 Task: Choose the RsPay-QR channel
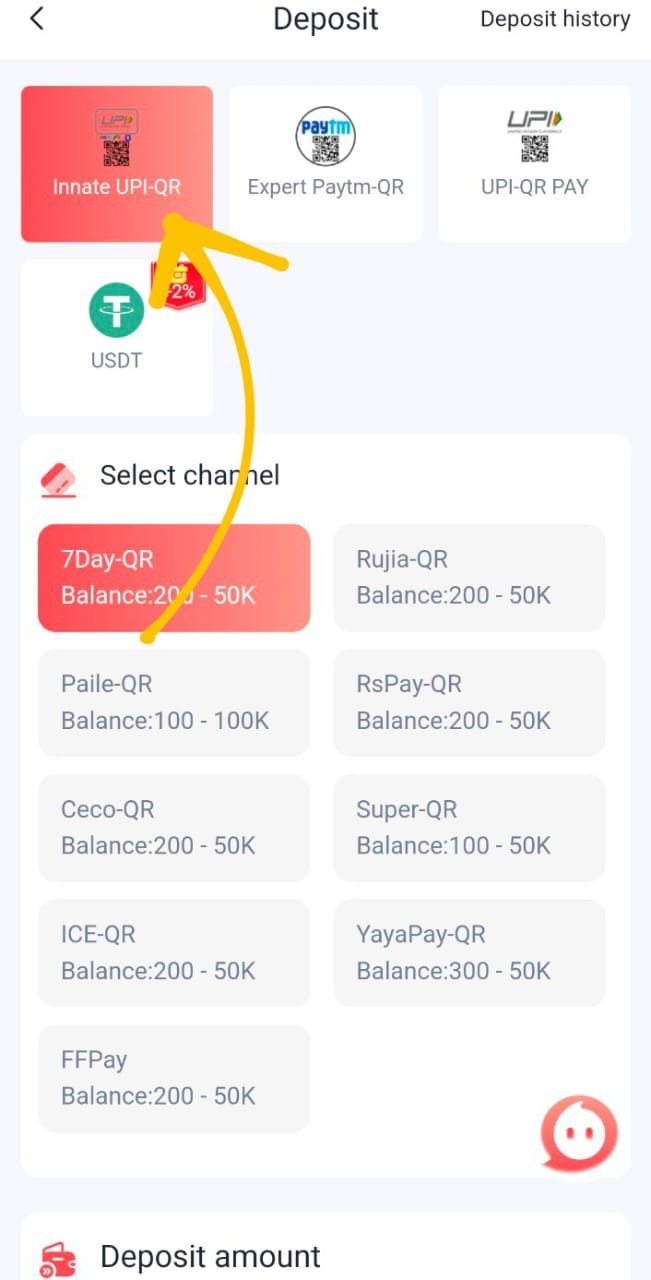(469, 703)
